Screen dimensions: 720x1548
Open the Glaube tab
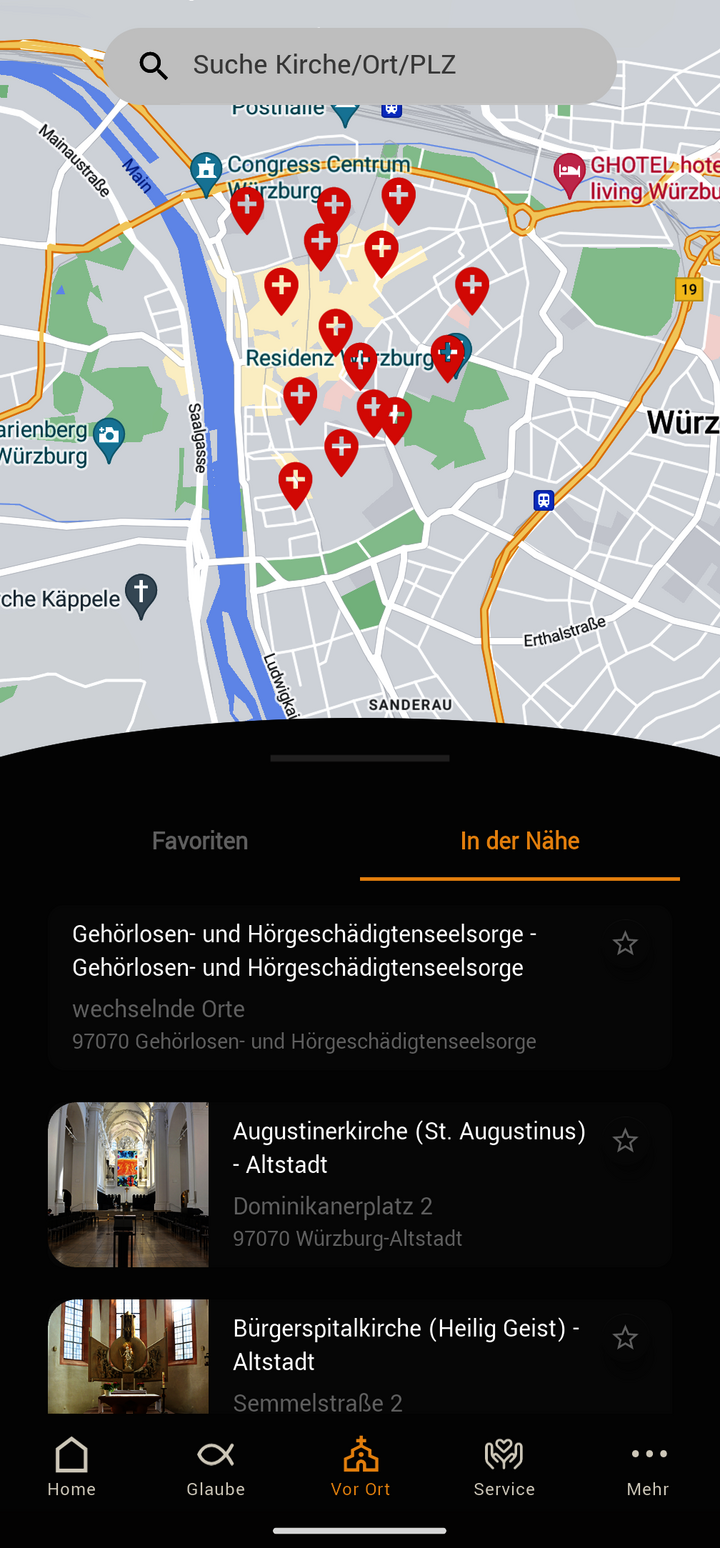pyautogui.click(x=216, y=1467)
